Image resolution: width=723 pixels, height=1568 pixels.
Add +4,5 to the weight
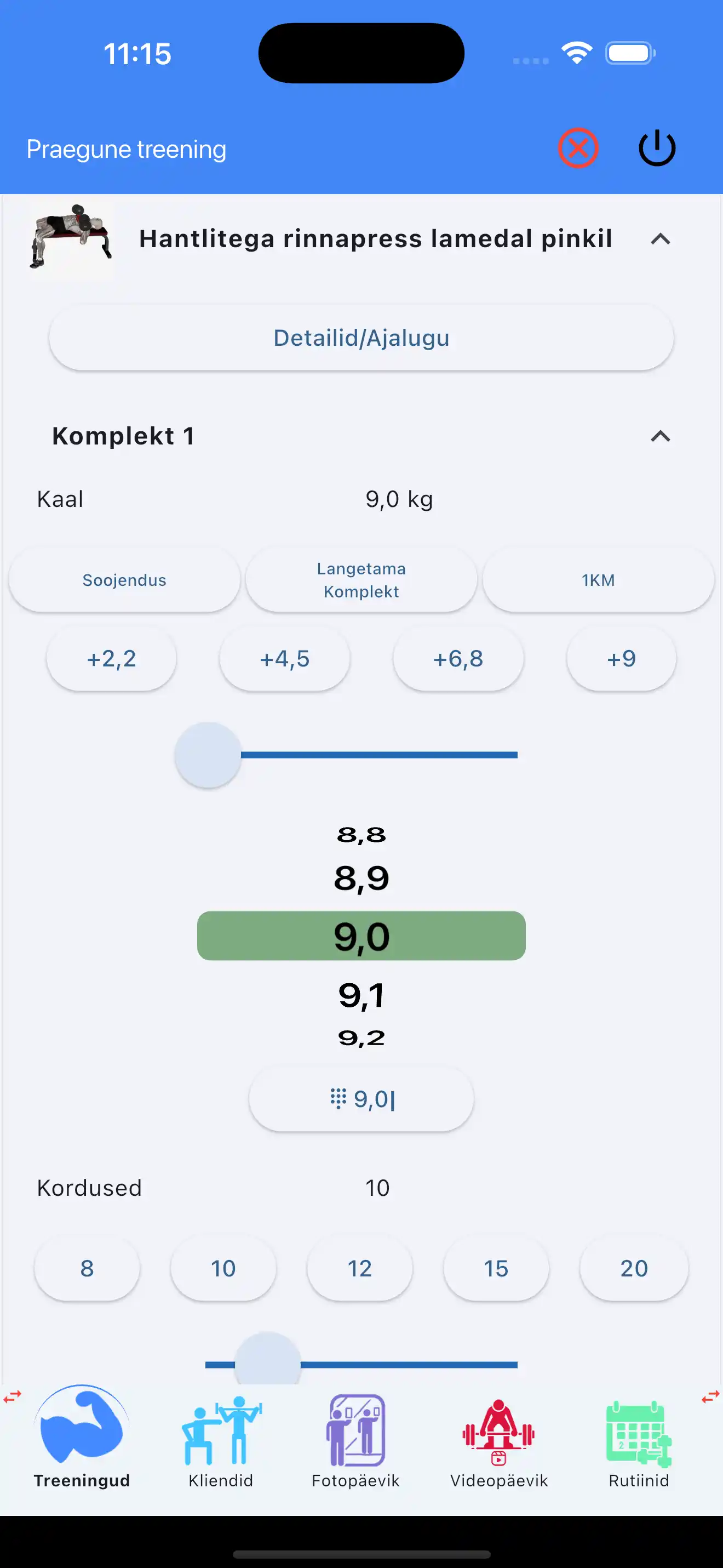[285, 658]
